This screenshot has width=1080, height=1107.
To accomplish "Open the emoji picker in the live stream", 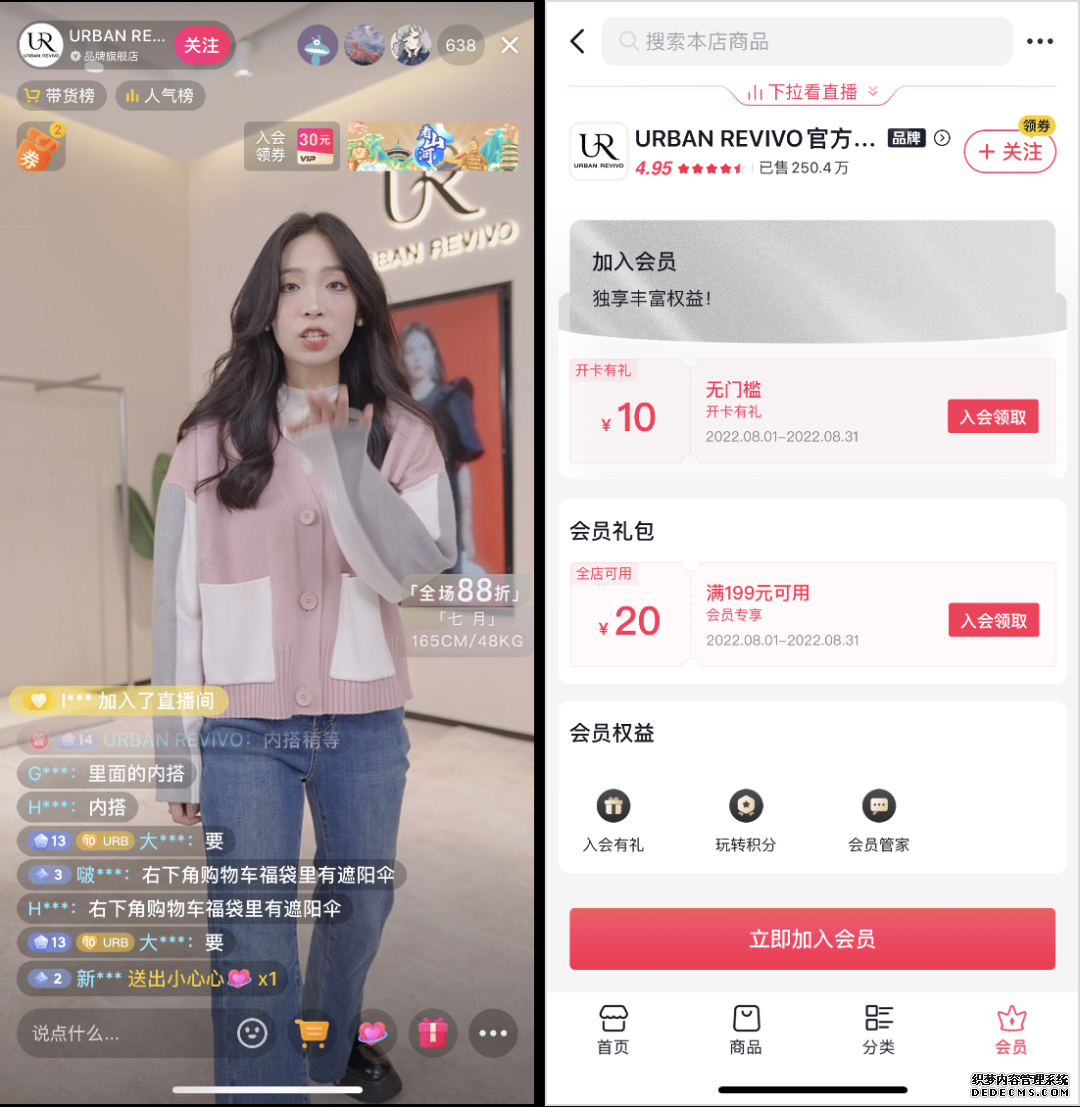I will coord(252,1033).
